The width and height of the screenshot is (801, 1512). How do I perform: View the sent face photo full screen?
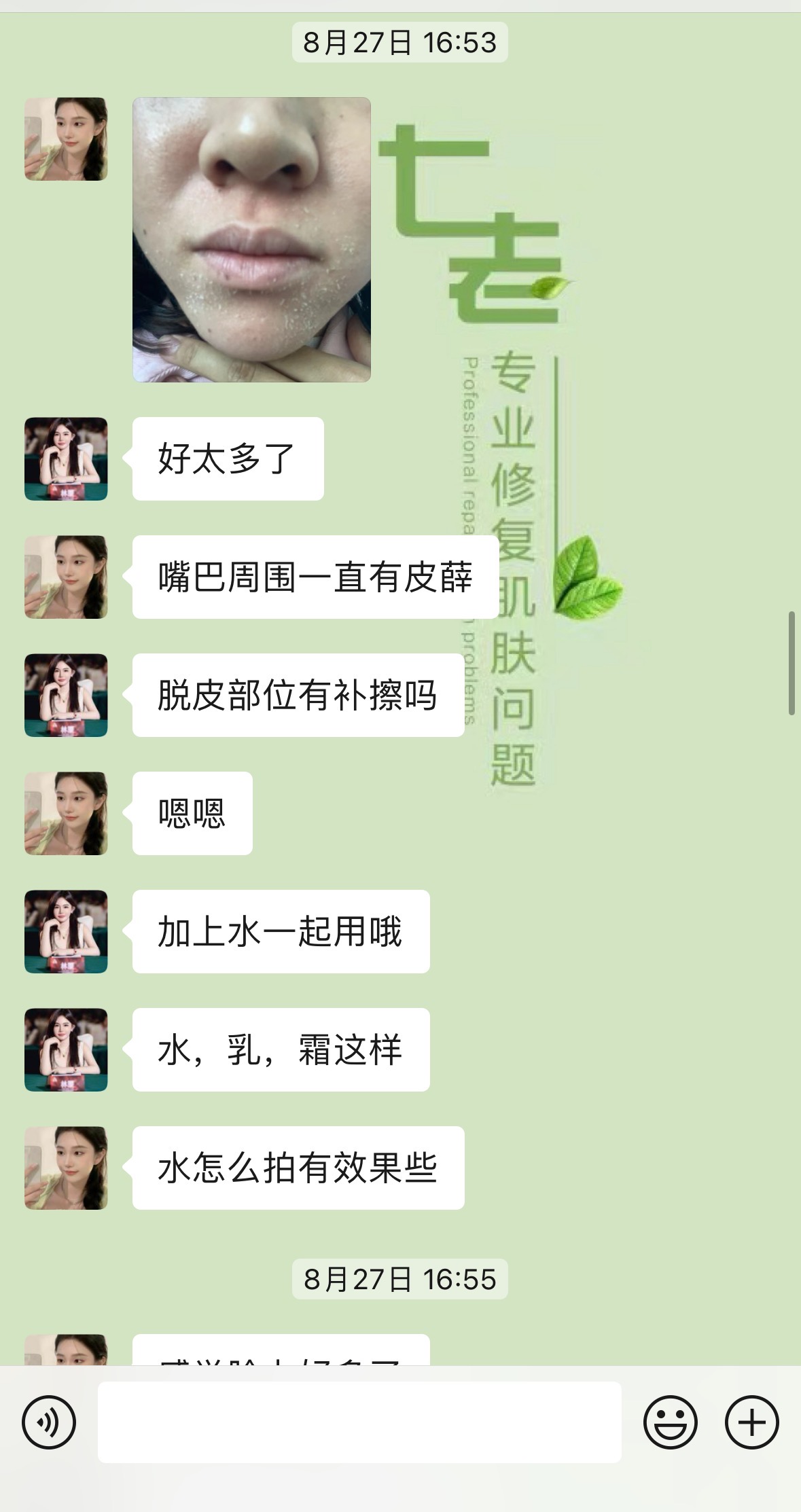pyautogui.click(x=251, y=239)
